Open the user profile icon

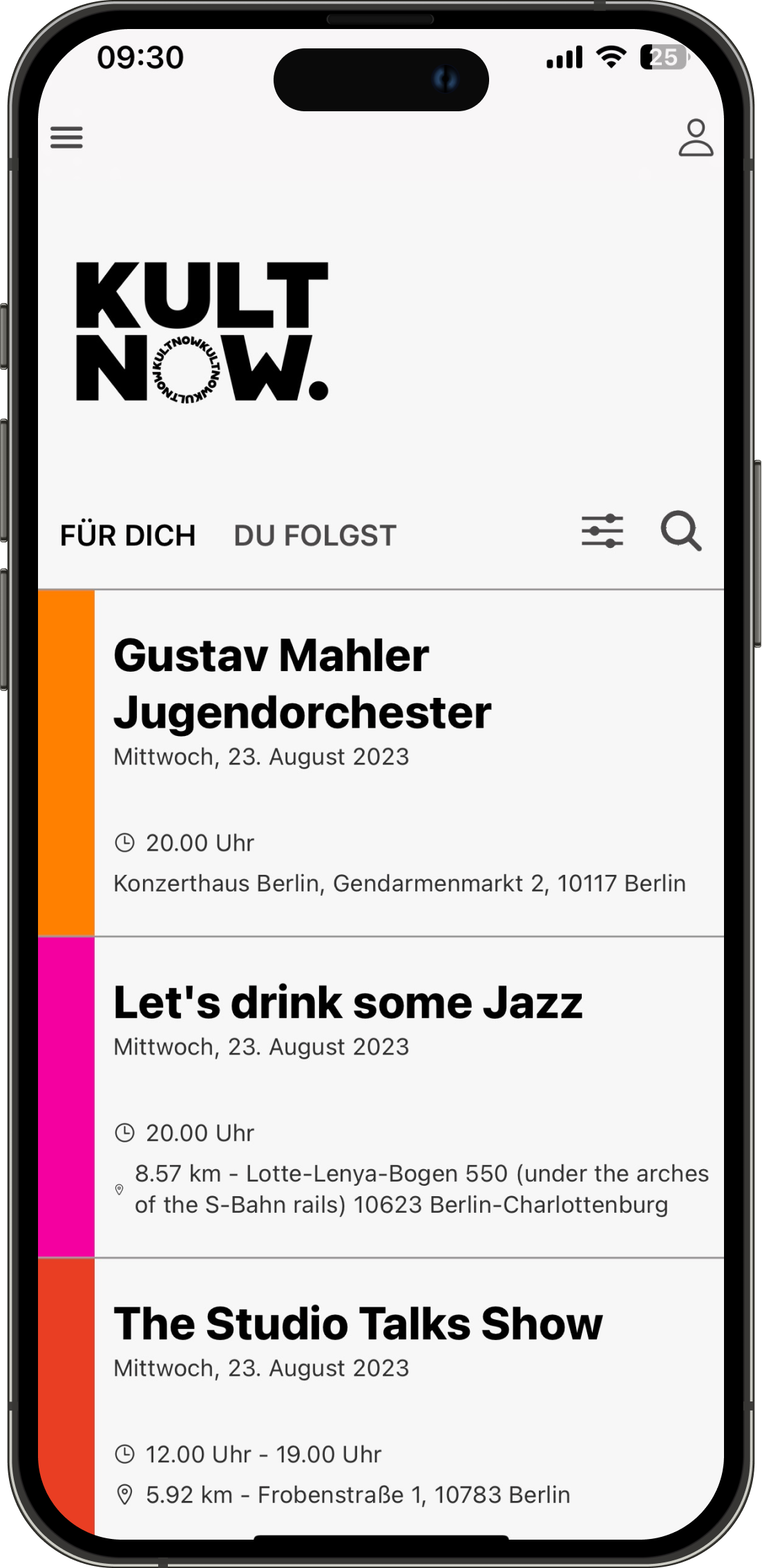[x=695, y=138]
